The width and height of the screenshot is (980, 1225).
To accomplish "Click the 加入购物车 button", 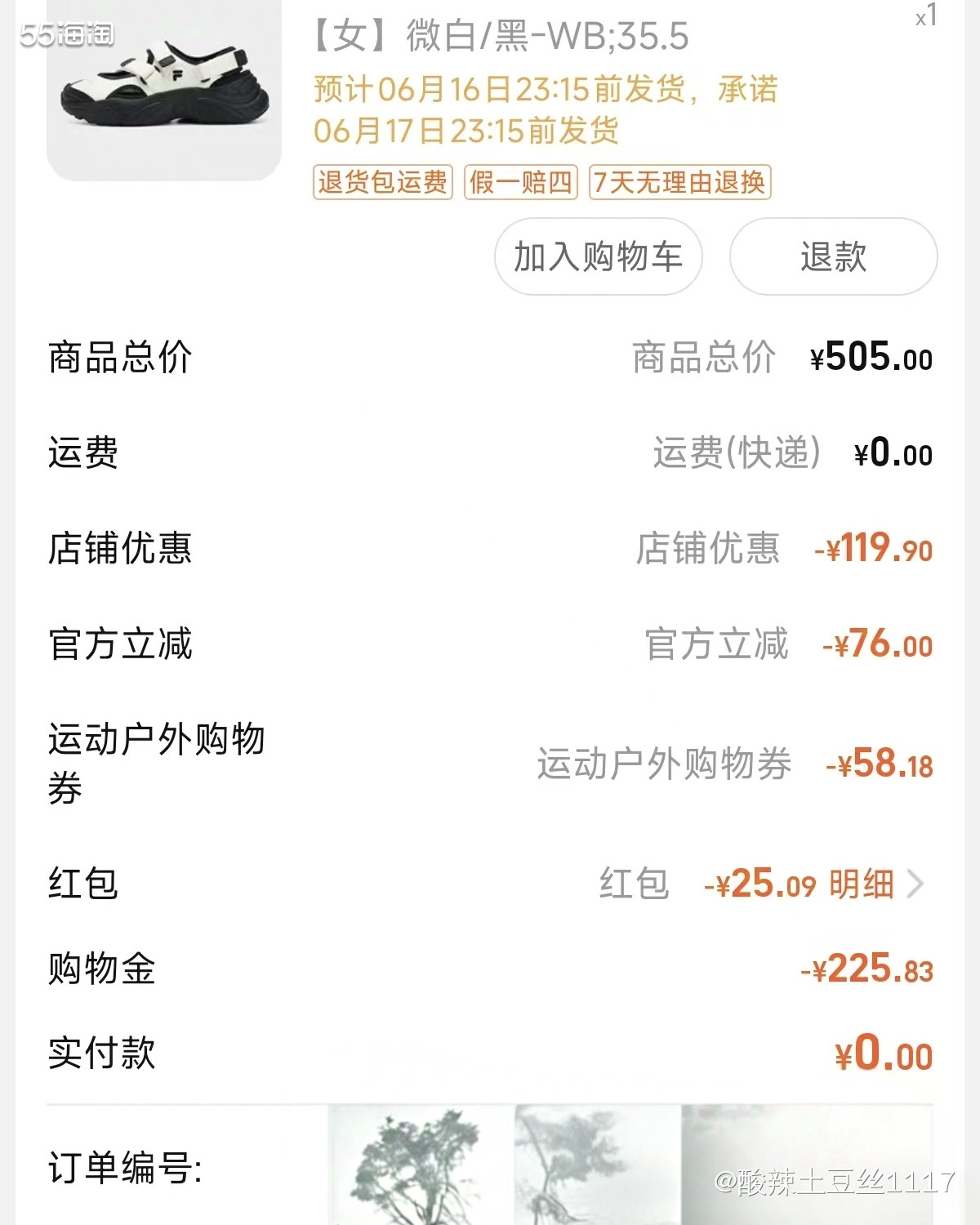I will point(599,256).
